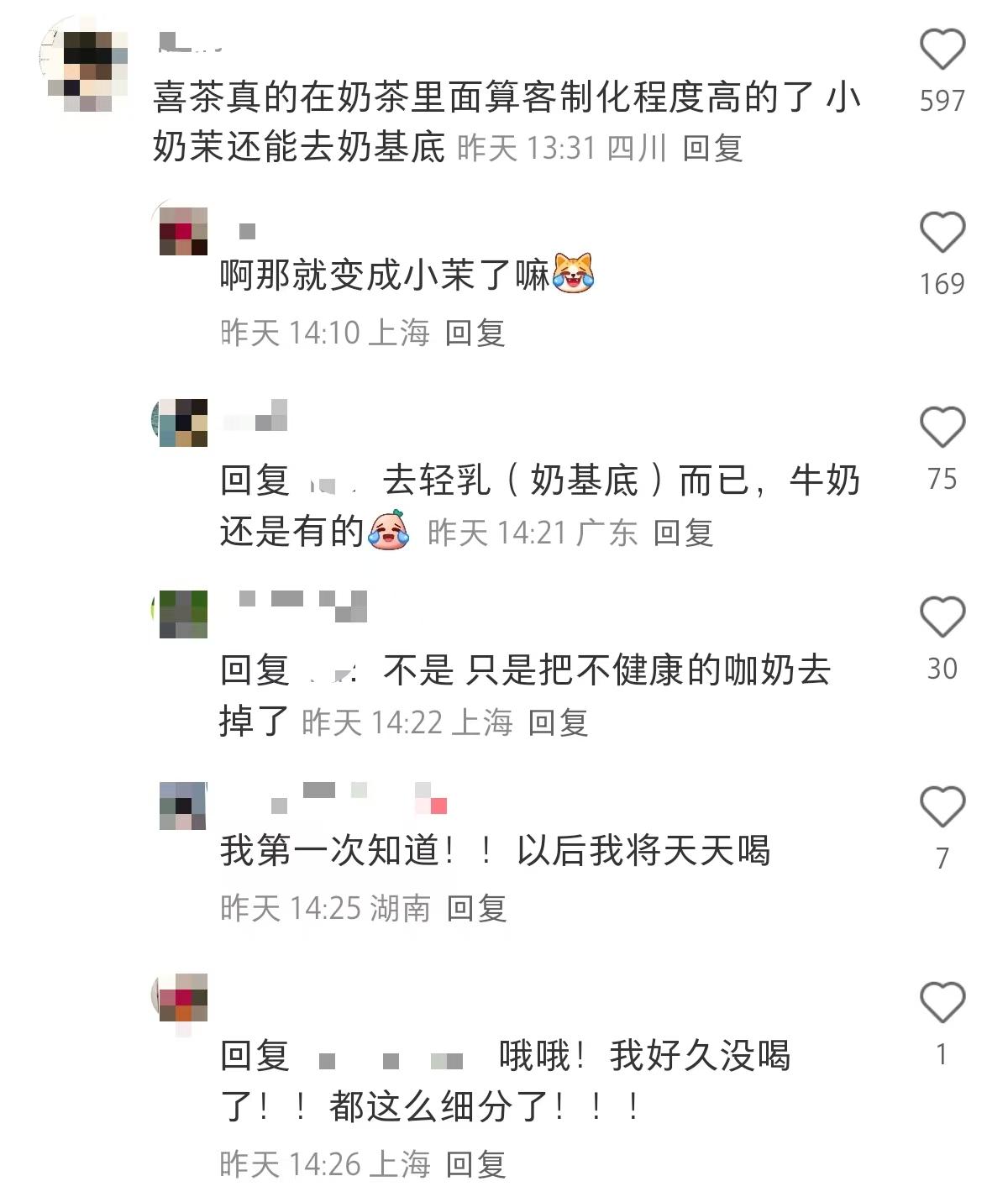Reply to the 昨天 14:21 广东 comment
Image resolution: width=1008 pixels, height=1197 pixels.
[x=683, y=533]
